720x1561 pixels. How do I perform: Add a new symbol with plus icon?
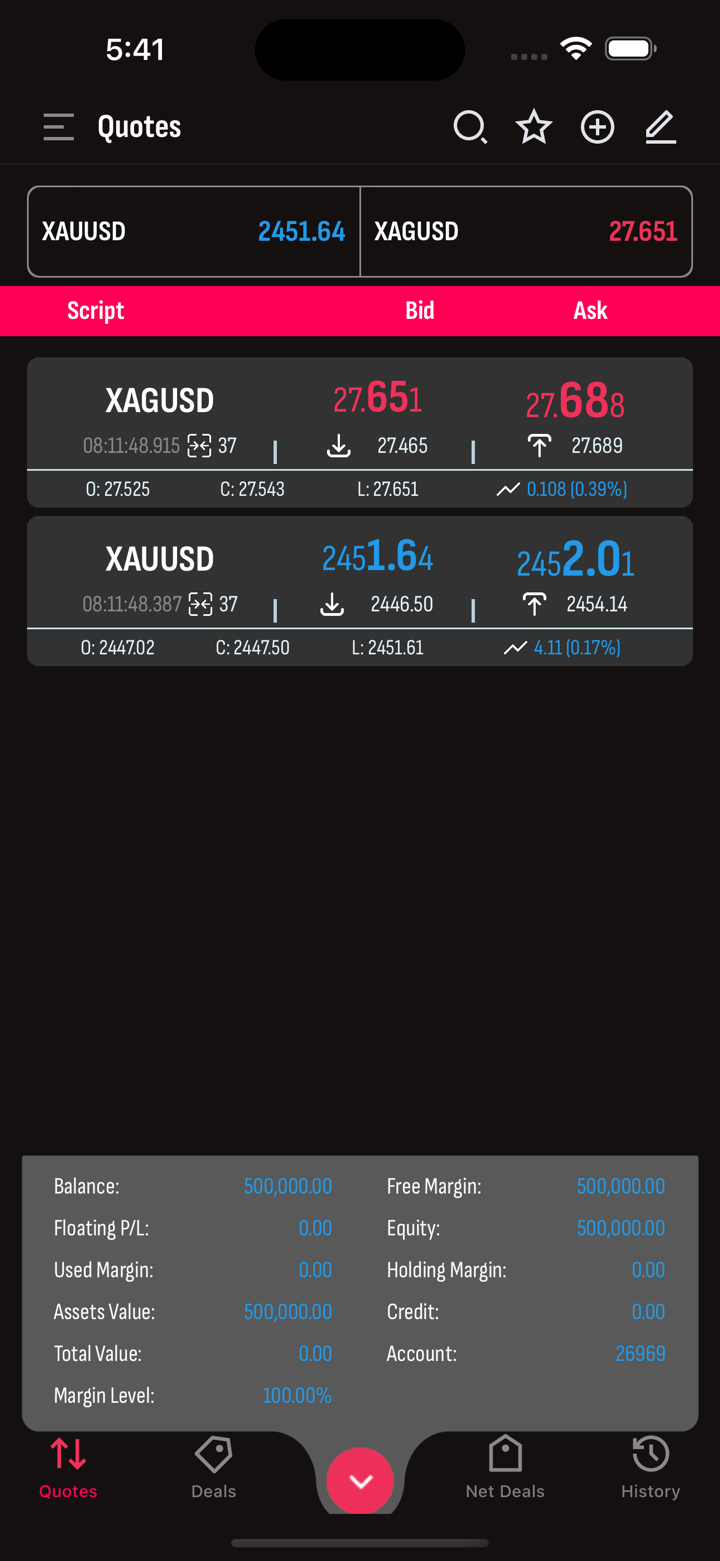point(597,127)
